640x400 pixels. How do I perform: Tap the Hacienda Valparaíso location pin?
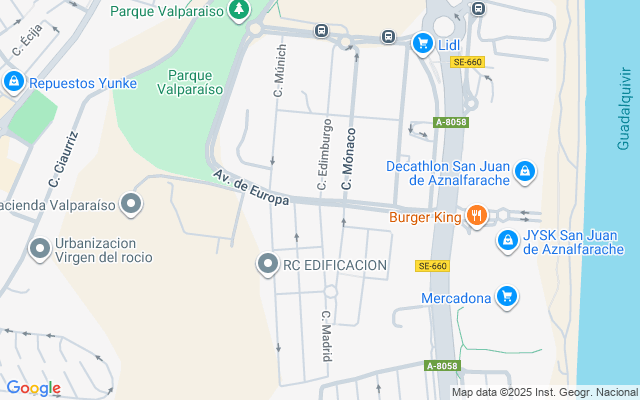click(131, 205)
